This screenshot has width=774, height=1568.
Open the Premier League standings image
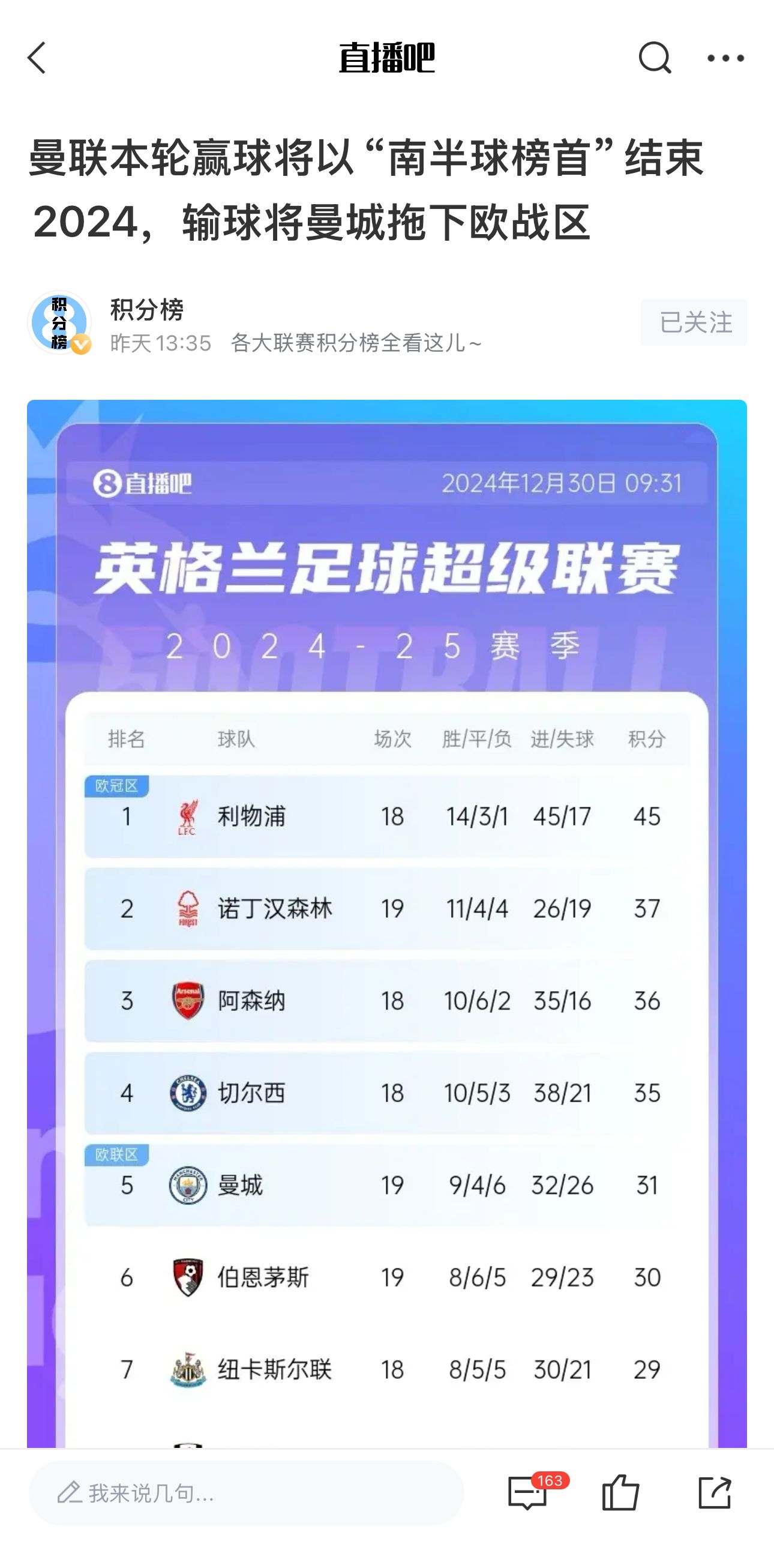point(387,913)
